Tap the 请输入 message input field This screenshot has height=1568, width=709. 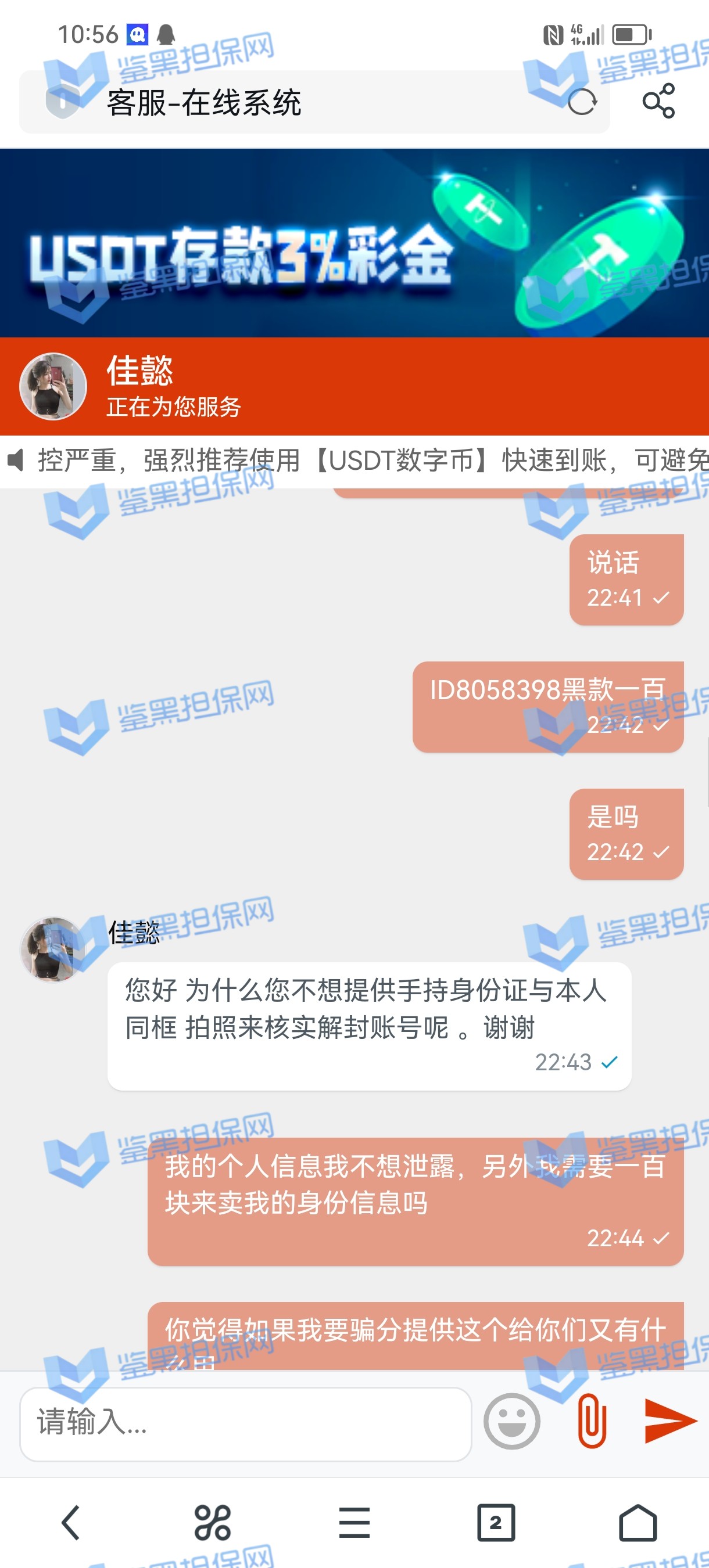(x=245, y=1423)
